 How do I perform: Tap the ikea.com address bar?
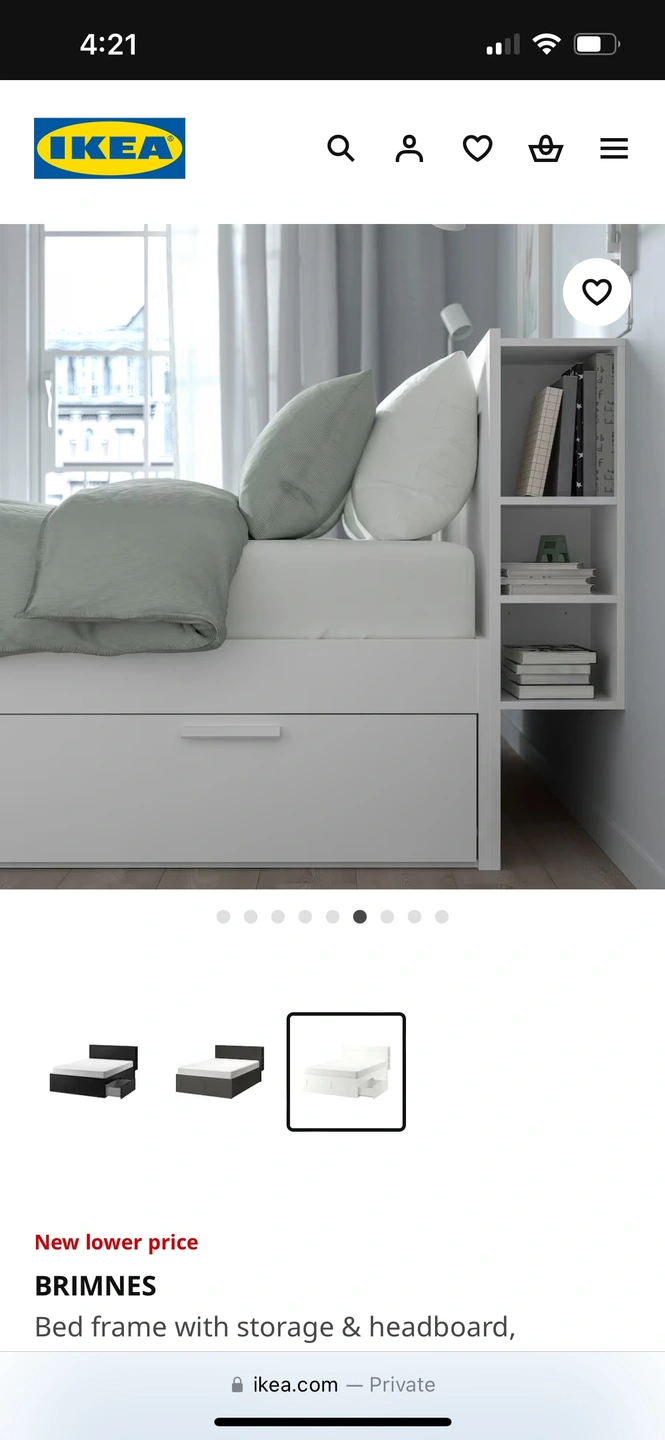(x=333, y=1384)
